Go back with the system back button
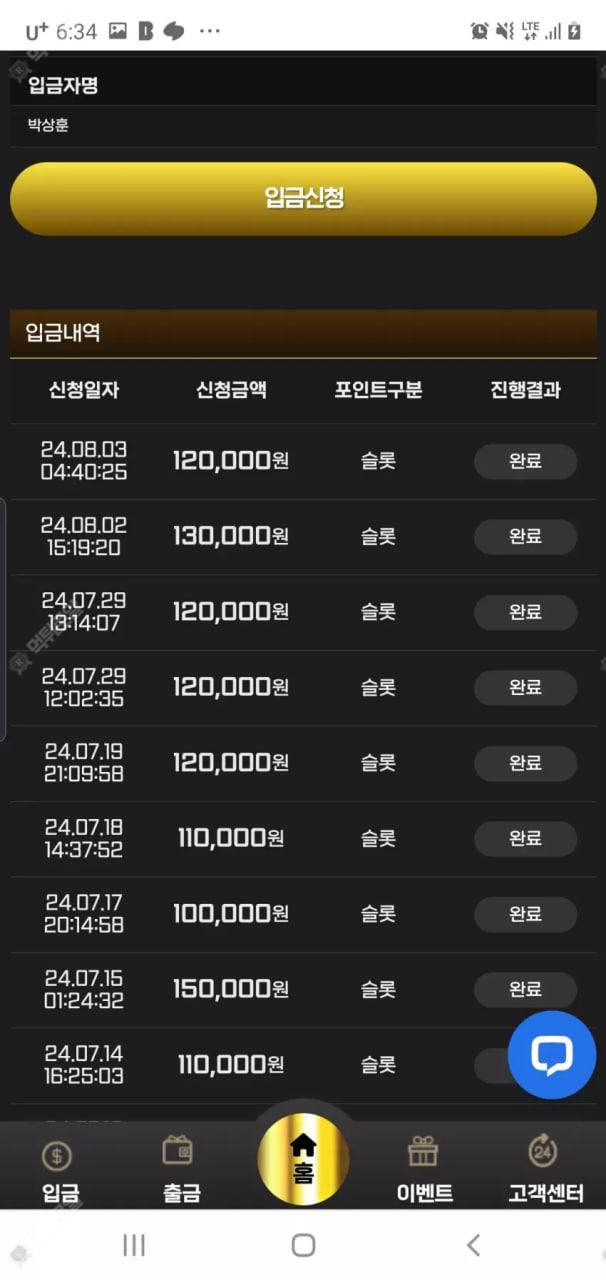The image size is (606, 1280). 473,1245
